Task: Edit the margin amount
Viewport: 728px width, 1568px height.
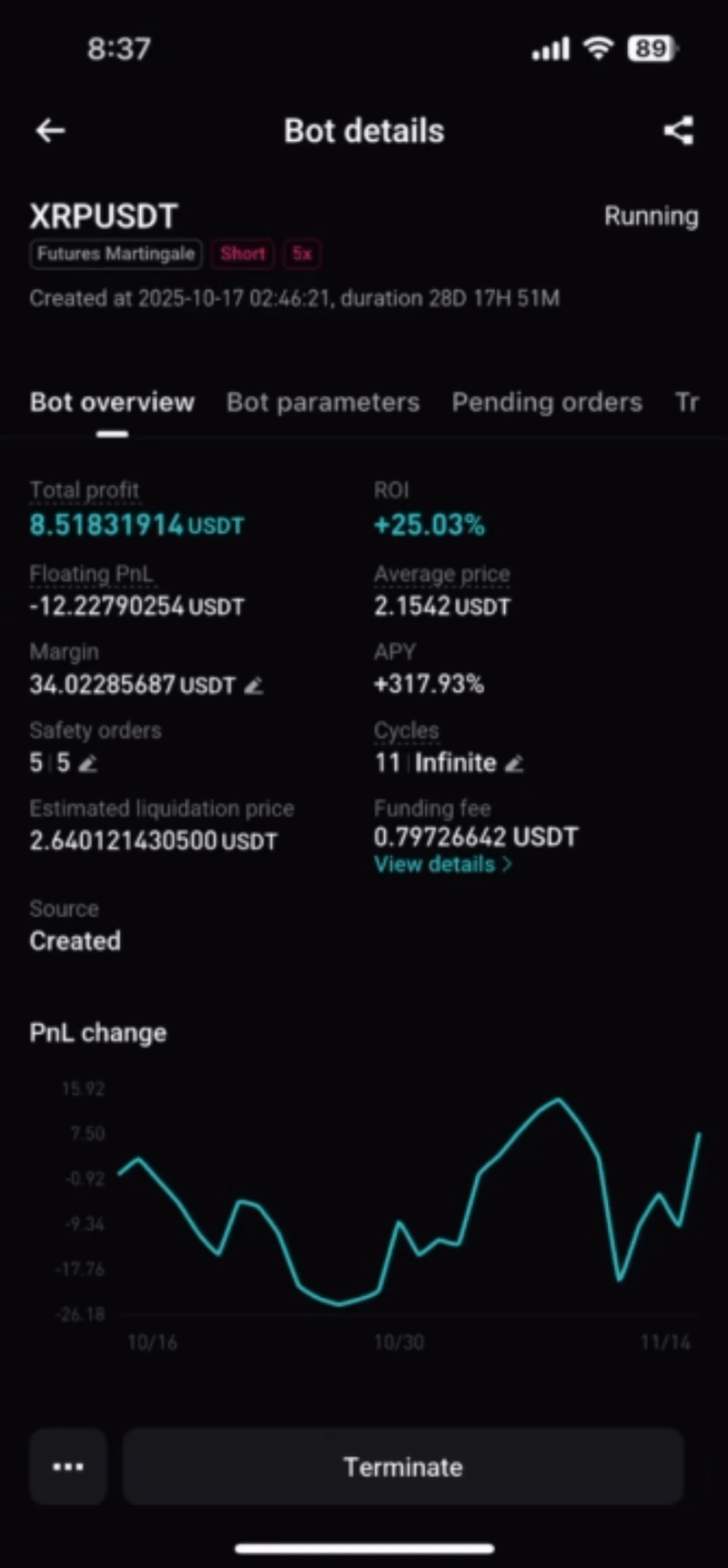Action: [x=254, y=686]
